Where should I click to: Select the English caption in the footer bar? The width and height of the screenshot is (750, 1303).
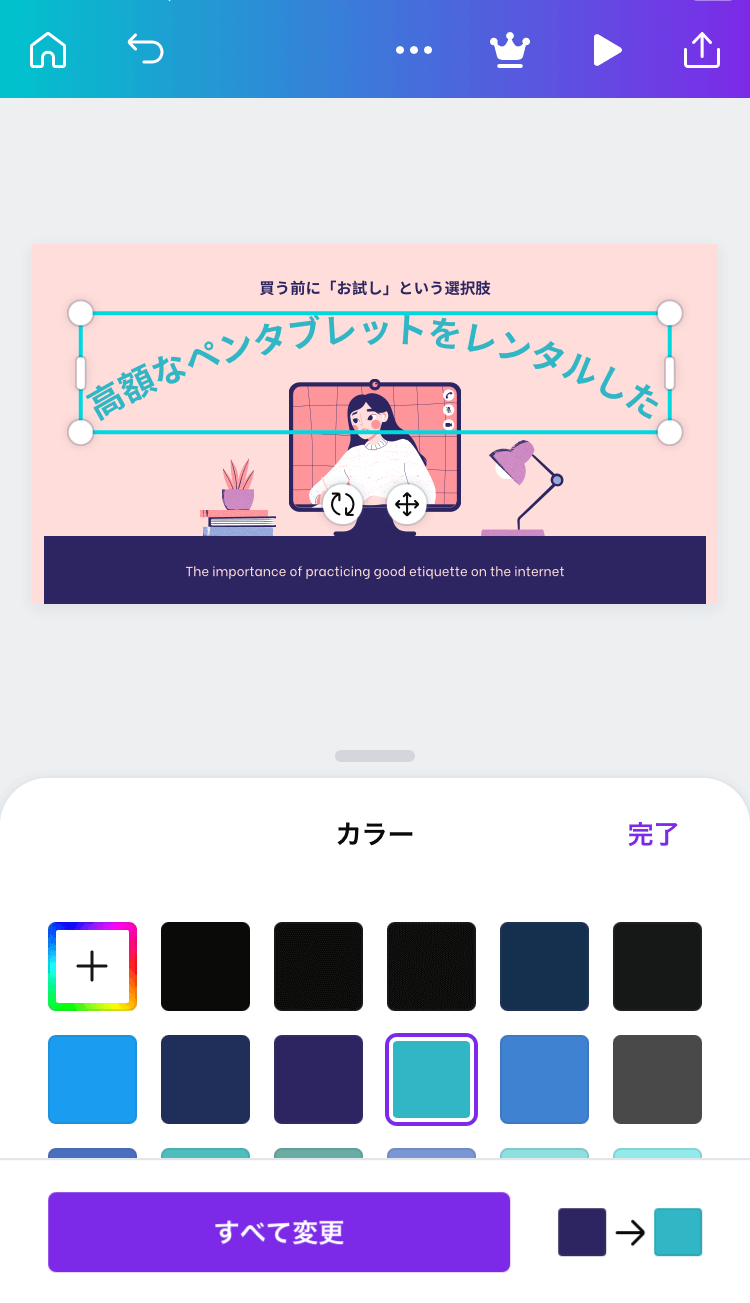click(375, 572)
